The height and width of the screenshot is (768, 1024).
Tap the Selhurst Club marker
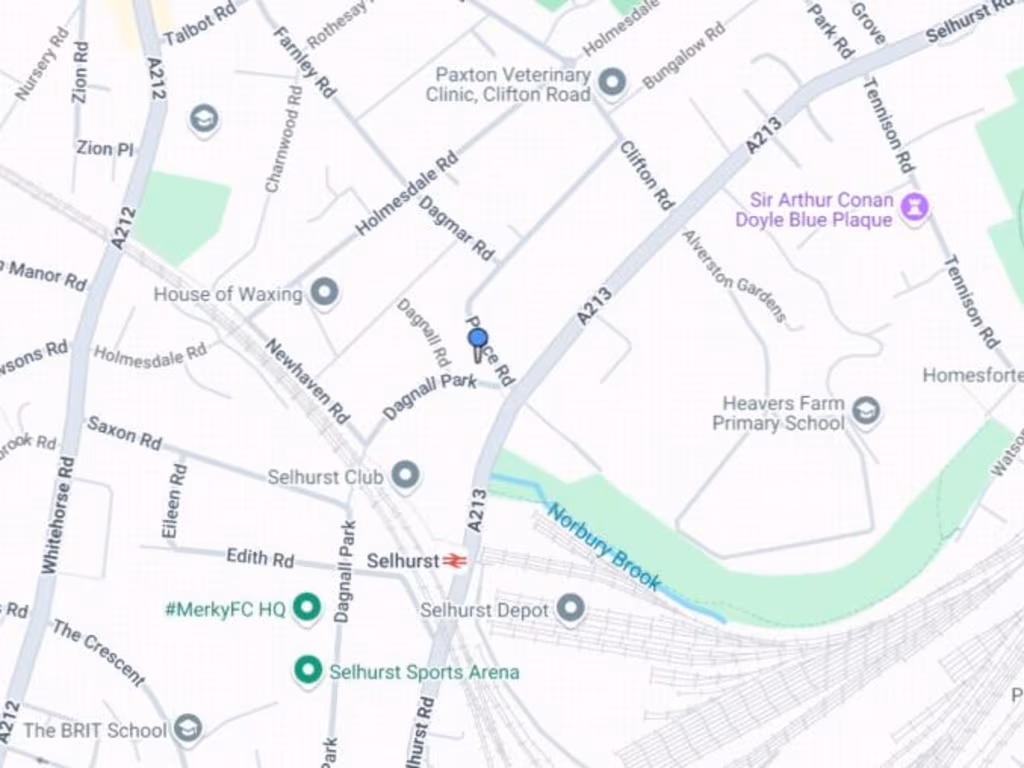405,476
